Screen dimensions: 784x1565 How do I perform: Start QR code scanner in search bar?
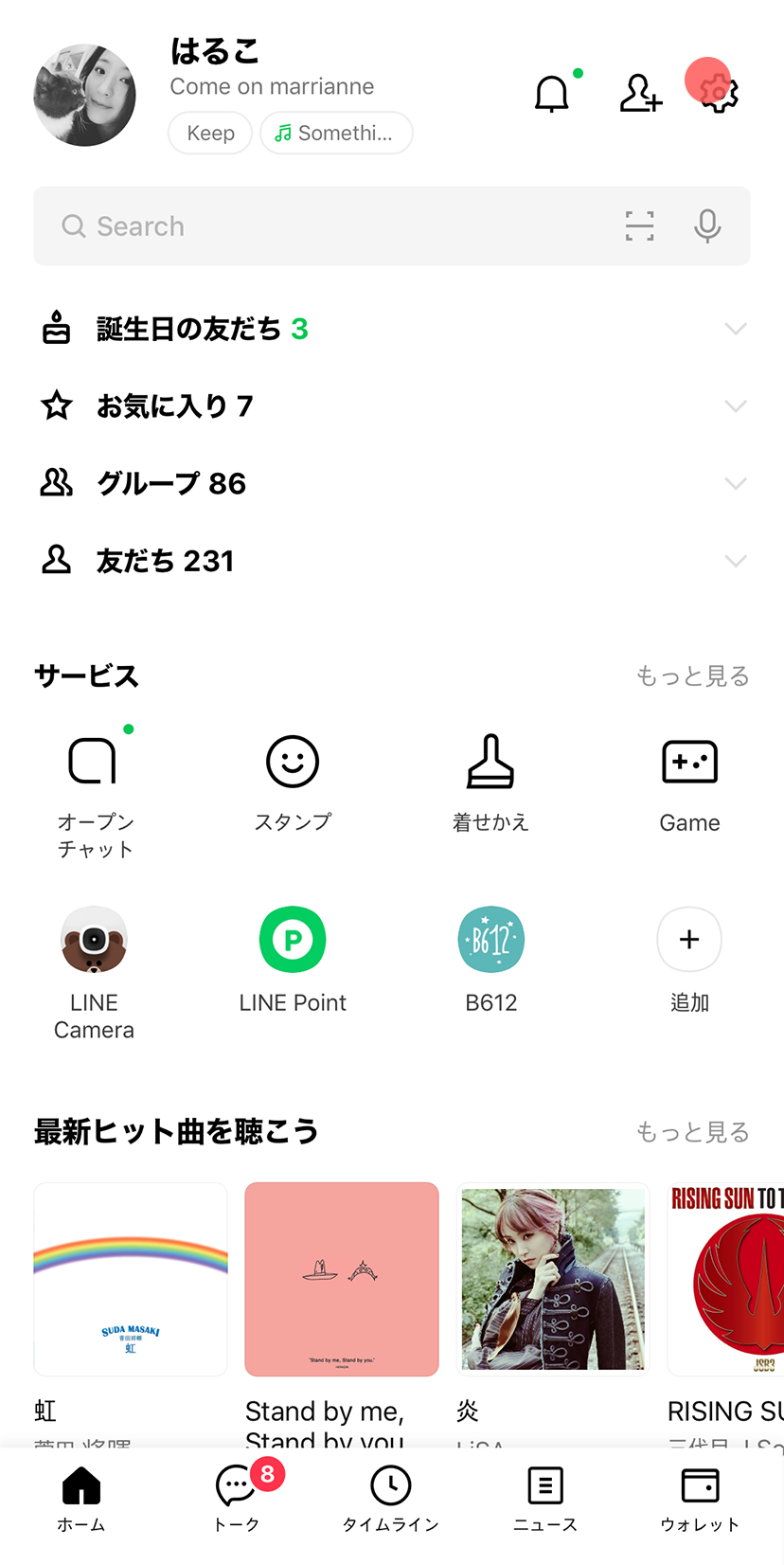pyautogui.click(x=639, y=225)
